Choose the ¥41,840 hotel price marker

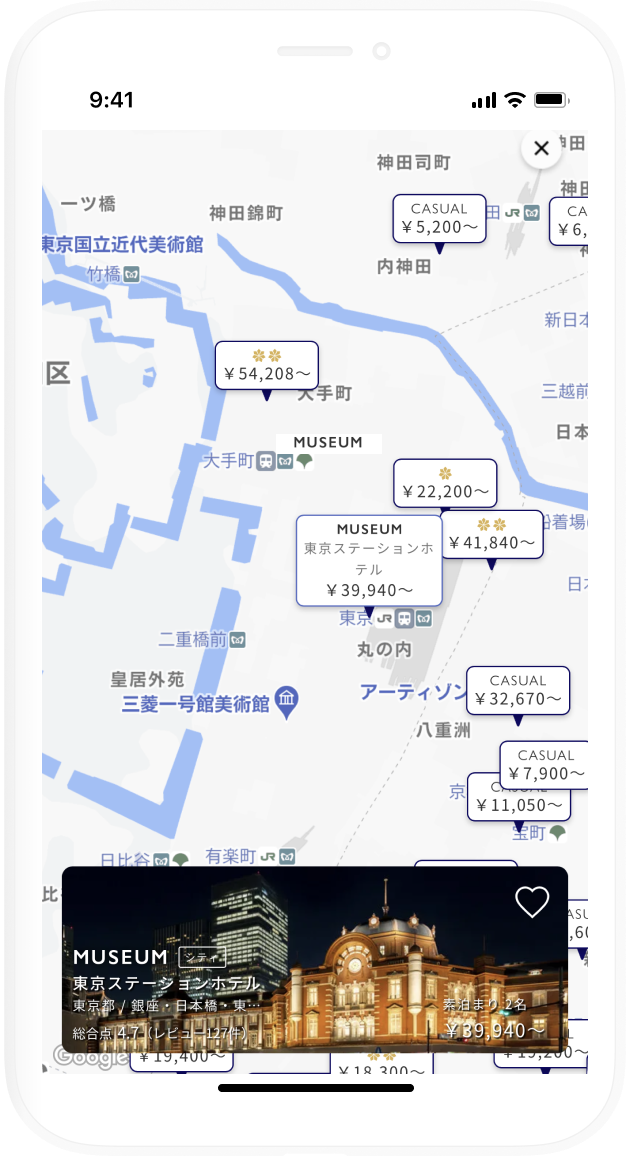coord(491,535)
